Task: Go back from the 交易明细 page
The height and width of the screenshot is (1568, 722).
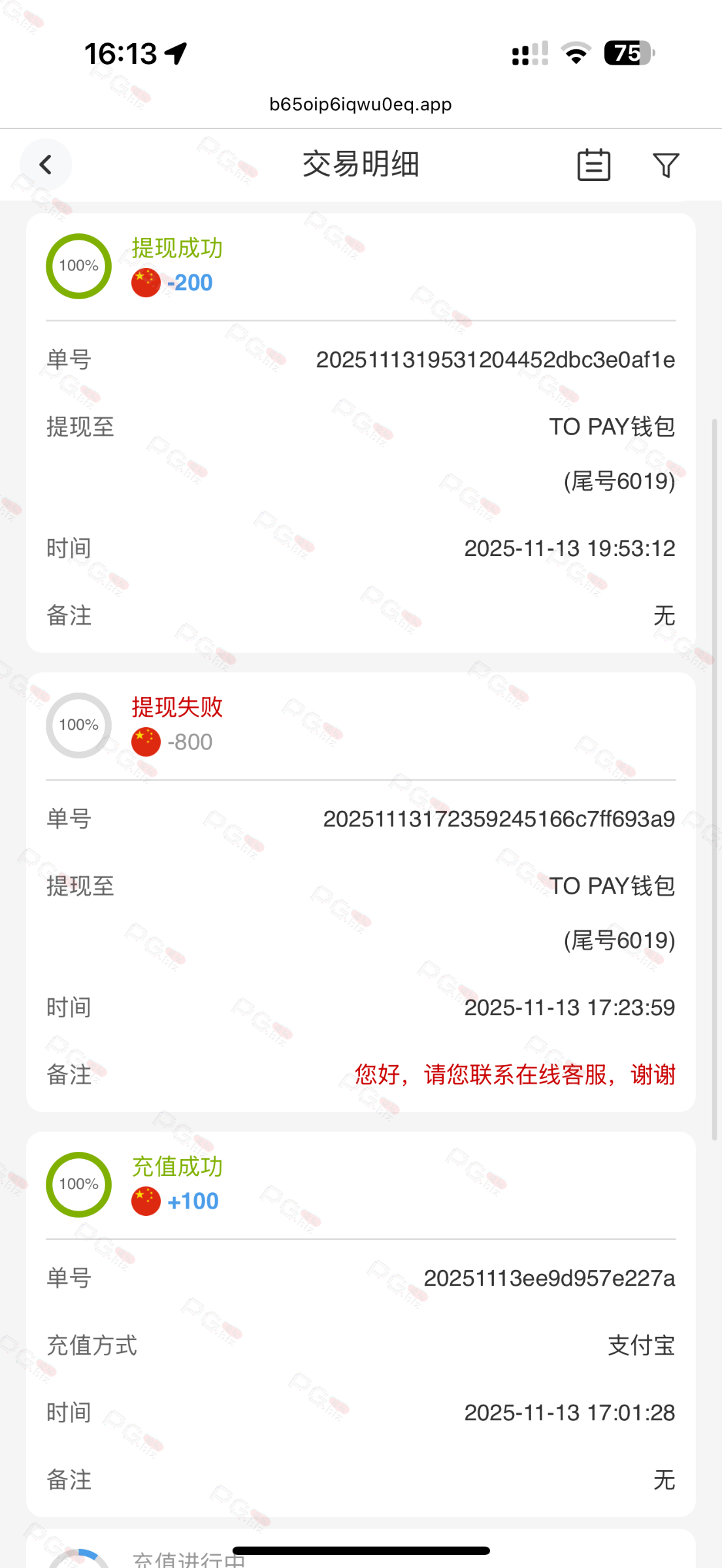Action: pyautogui.click(x=45, y=165)
